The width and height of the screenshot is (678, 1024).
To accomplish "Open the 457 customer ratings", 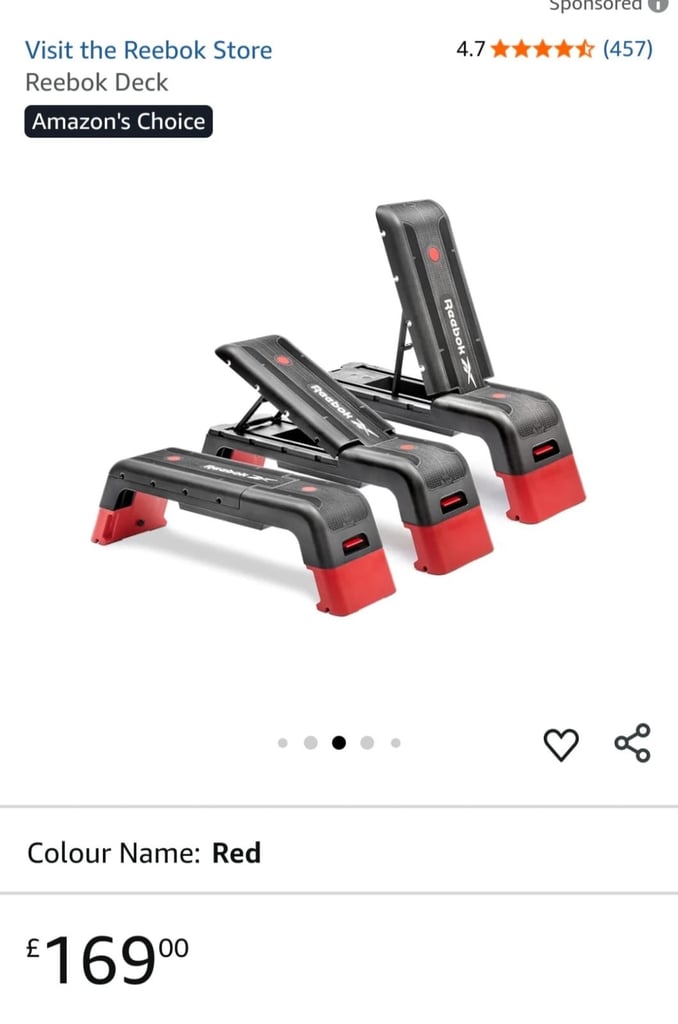I will (627, 49).
